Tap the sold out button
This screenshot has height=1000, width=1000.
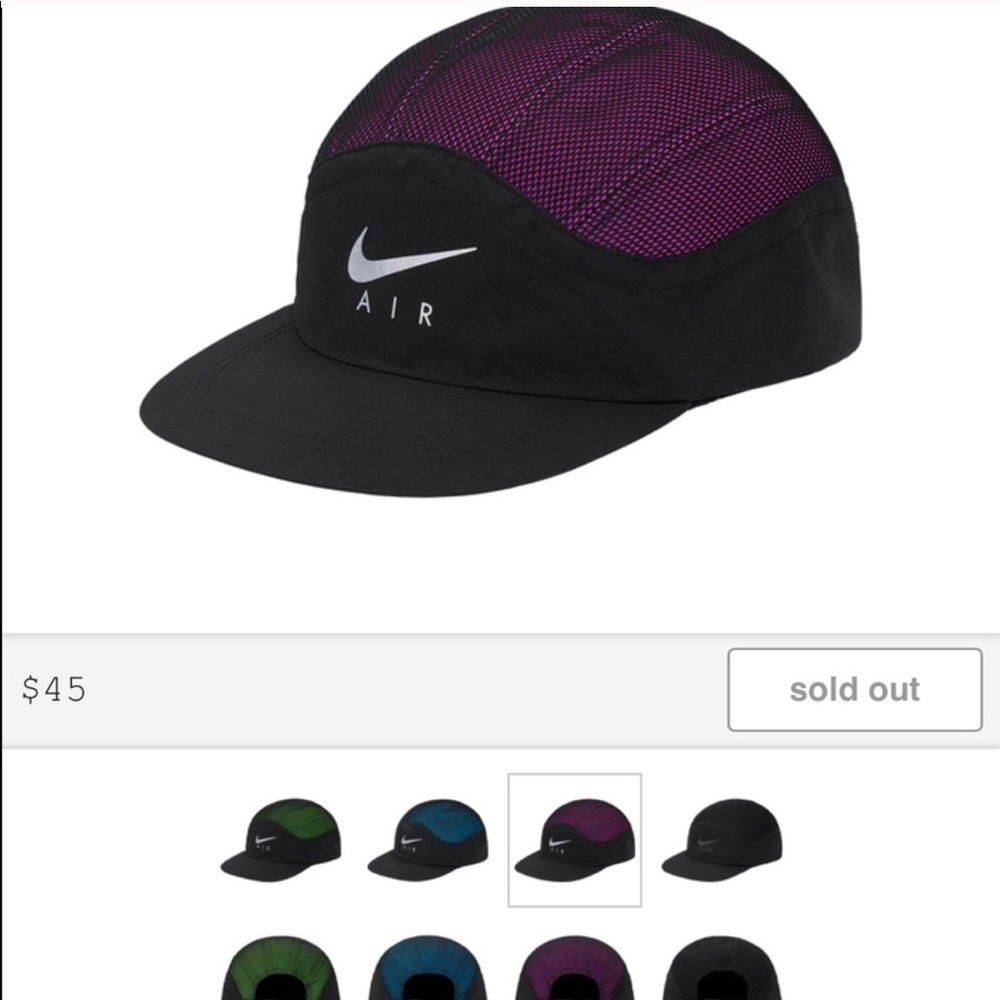(x=854, y=690)
